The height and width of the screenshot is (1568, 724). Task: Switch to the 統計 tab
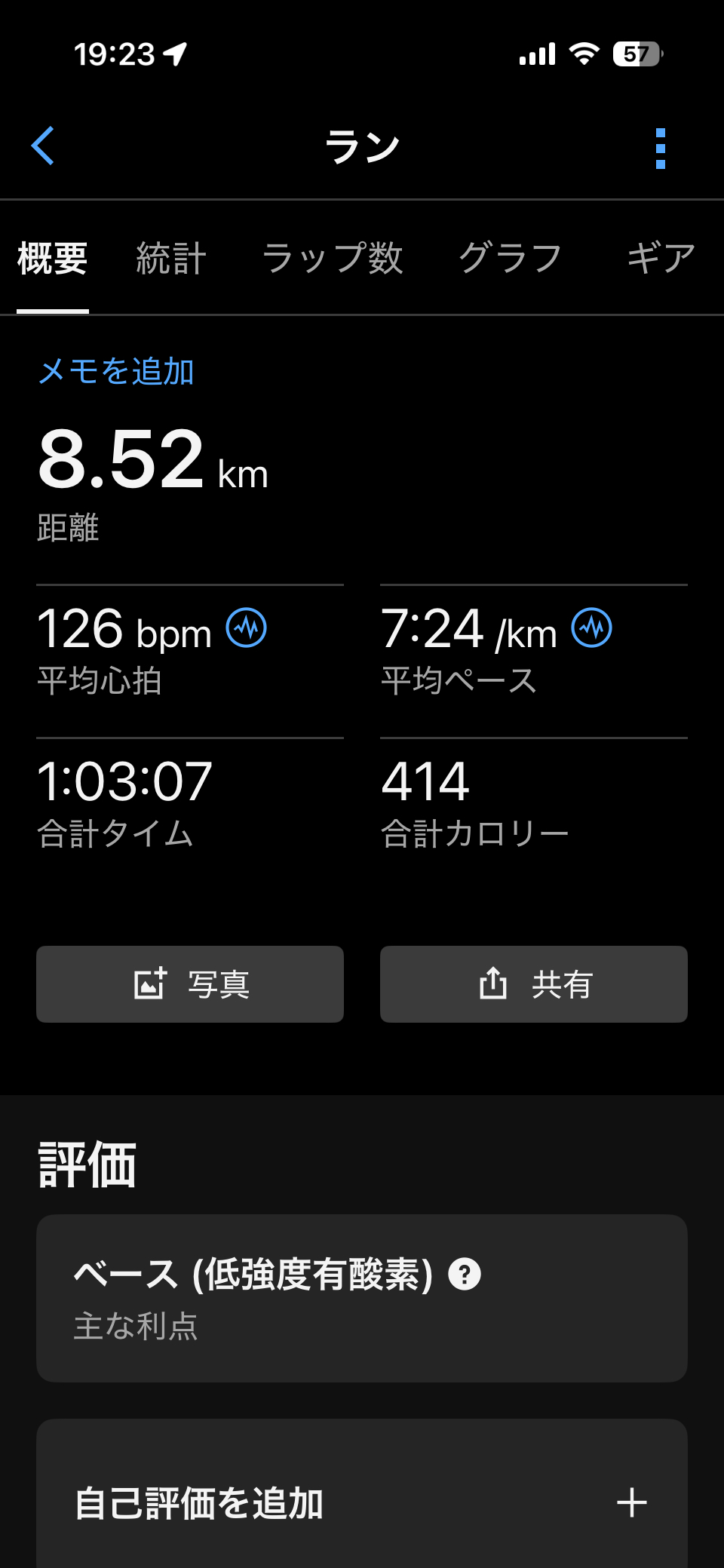click(171, 259)
